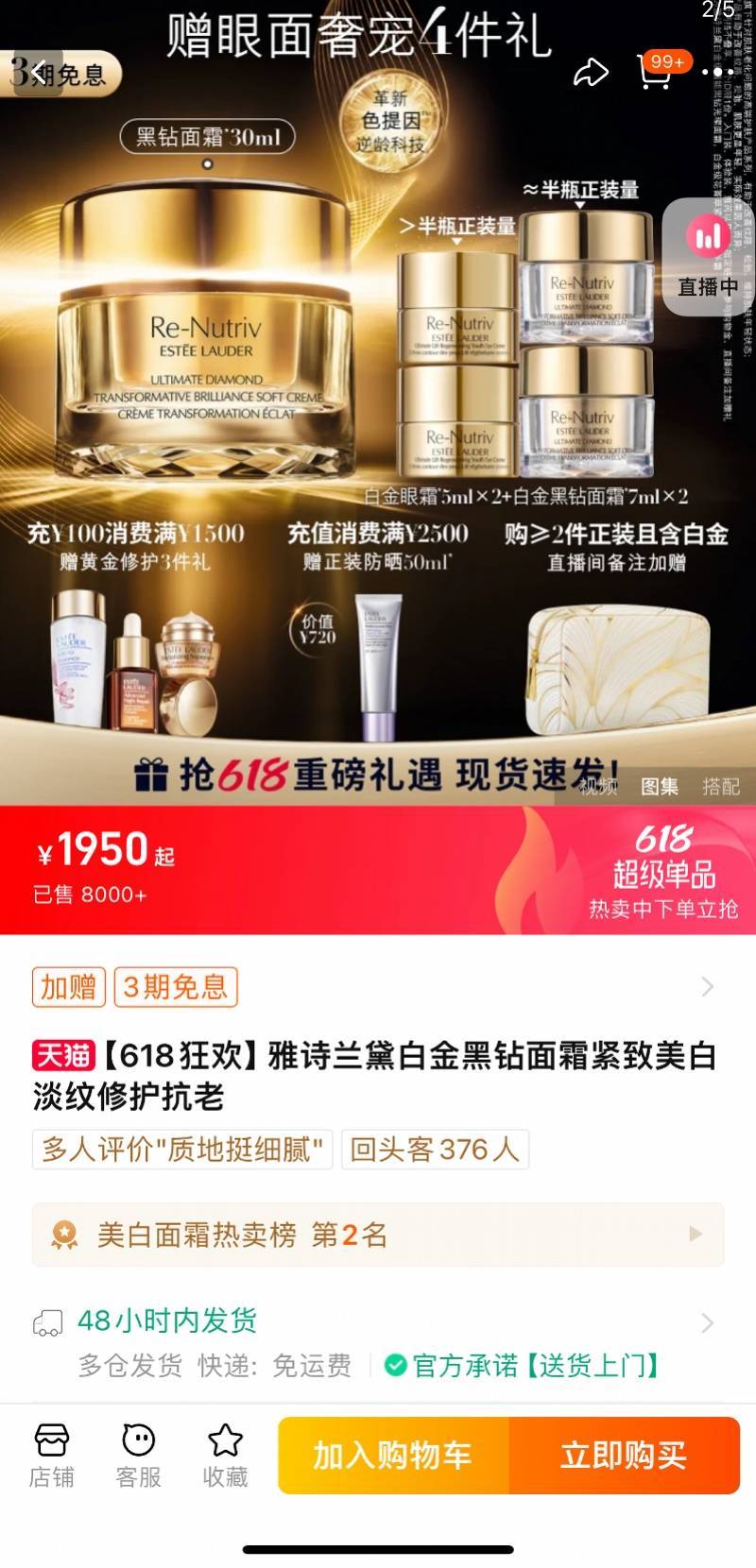Contact 客服 customer service

click(x=138, y=1456)
